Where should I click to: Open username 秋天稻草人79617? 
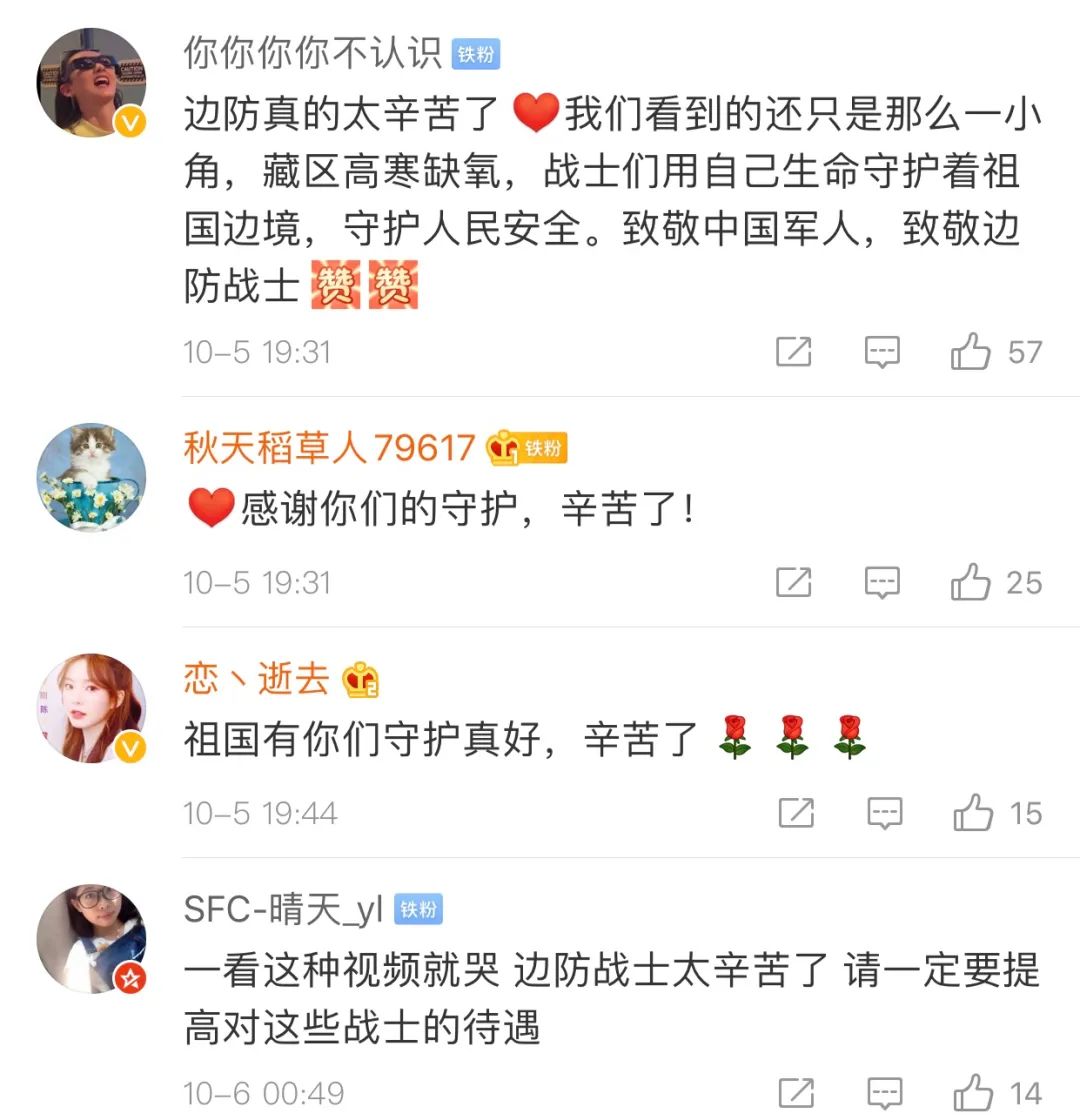(x=328, y=448)
